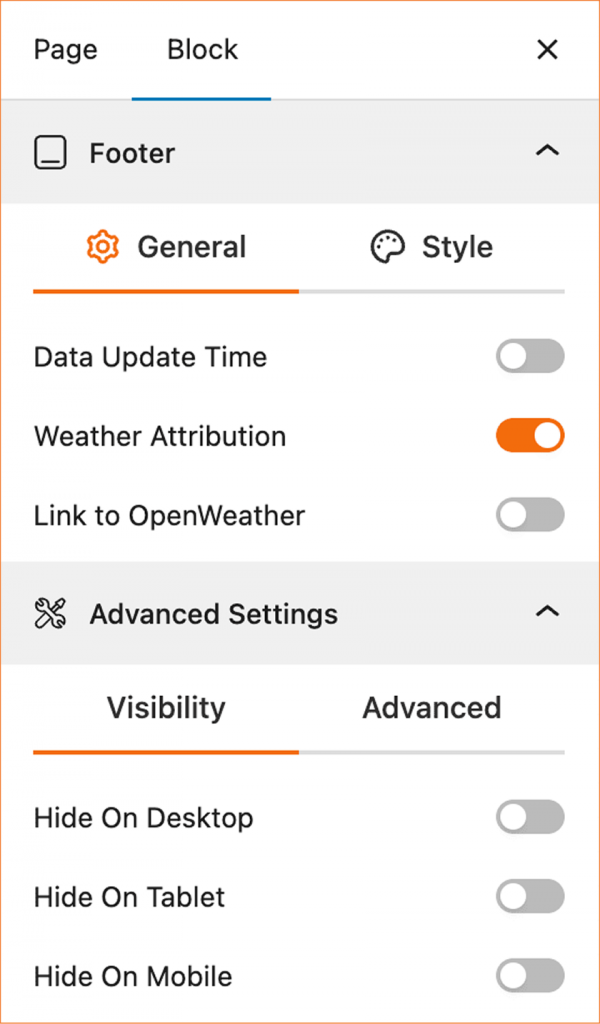Enable Hide On Desktop
The width and height of the screenshot is (600, 1024).
(530, 817)
